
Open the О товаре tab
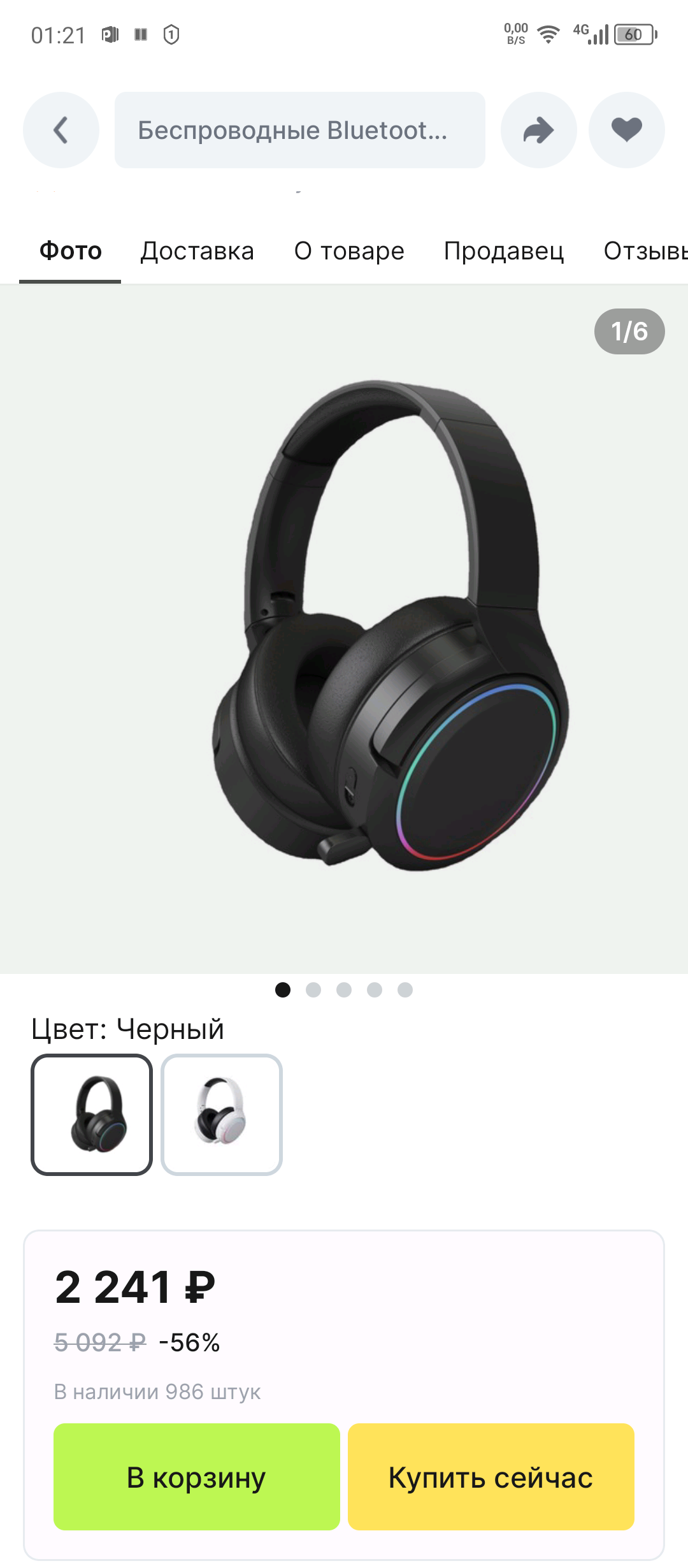coord(349,251)
